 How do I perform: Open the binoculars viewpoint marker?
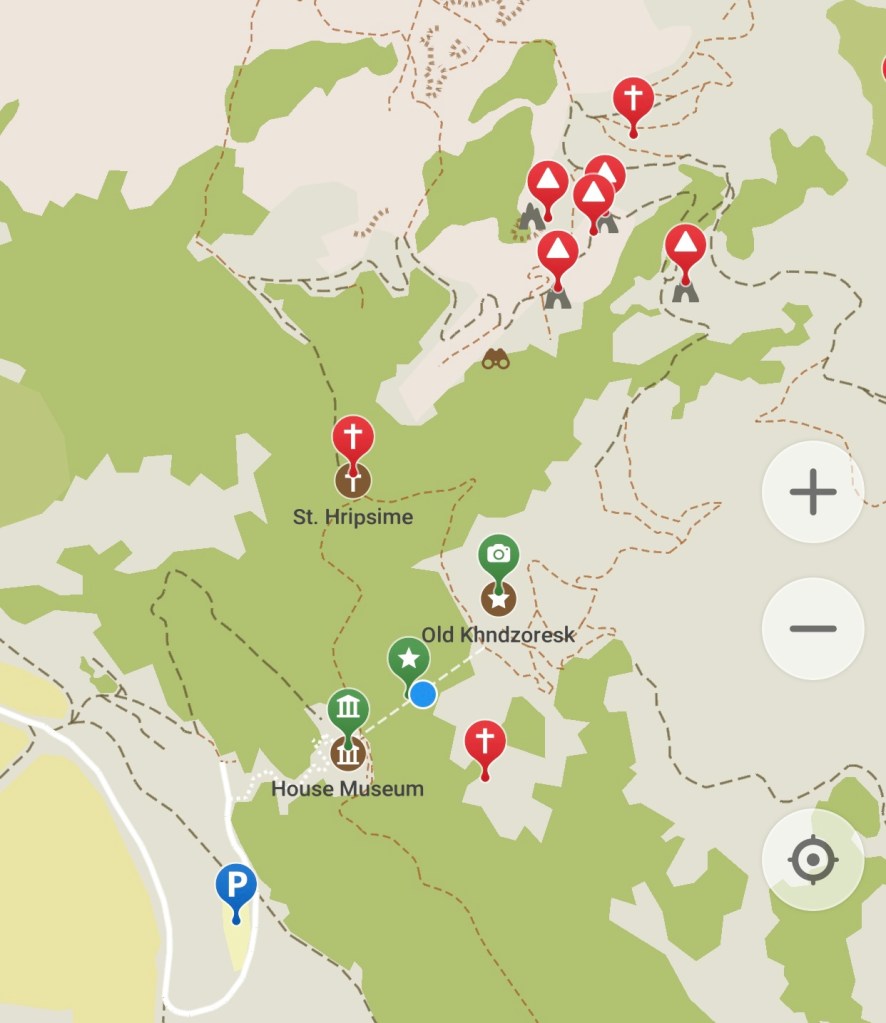click(x=496, y=359)
